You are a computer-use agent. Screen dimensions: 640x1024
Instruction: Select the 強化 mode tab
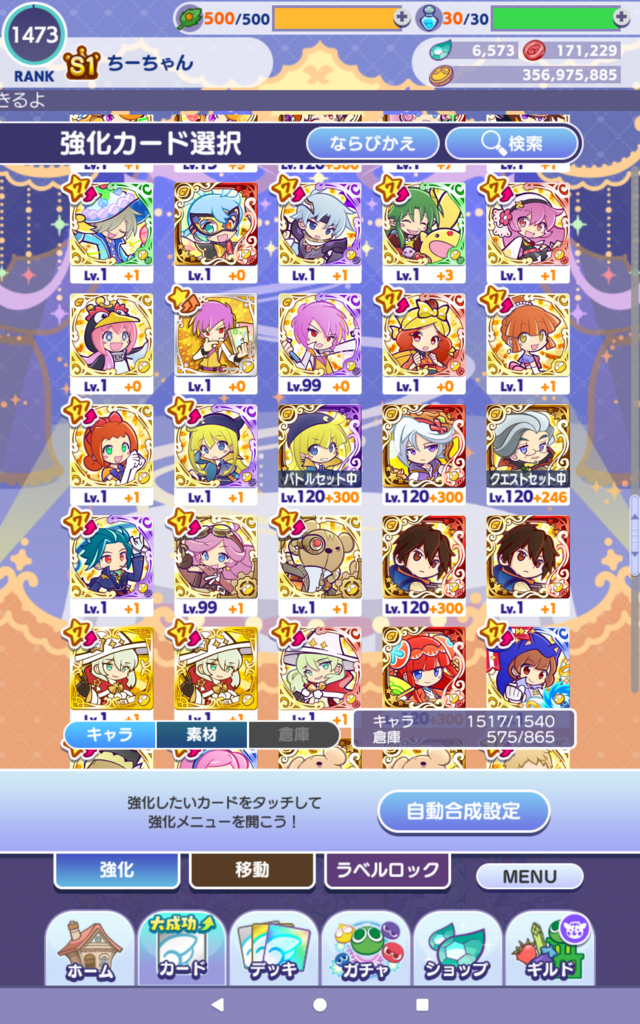117,870
